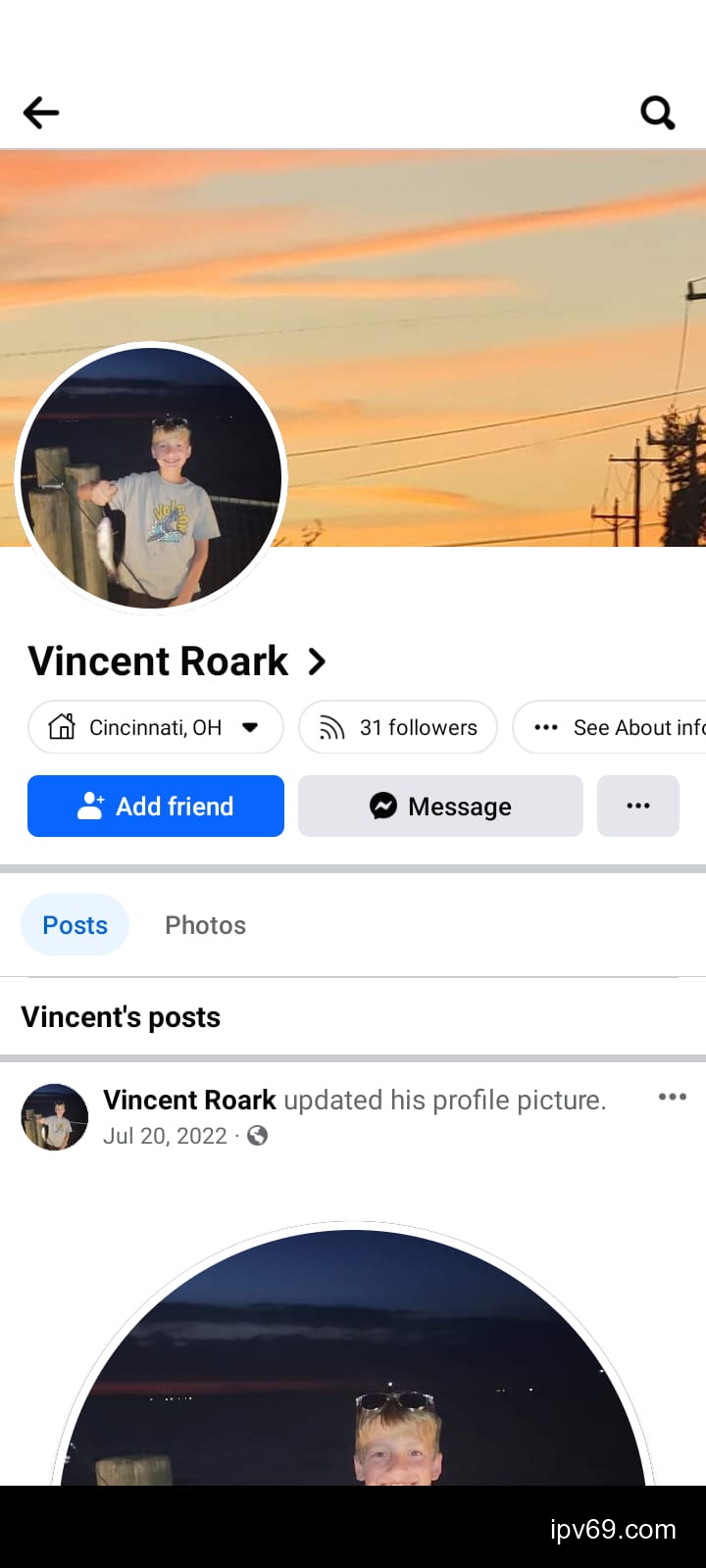Open the post's three-dot options menu
The image size is (706, 1568).
pyautogui.click(x=672, y=1097)
